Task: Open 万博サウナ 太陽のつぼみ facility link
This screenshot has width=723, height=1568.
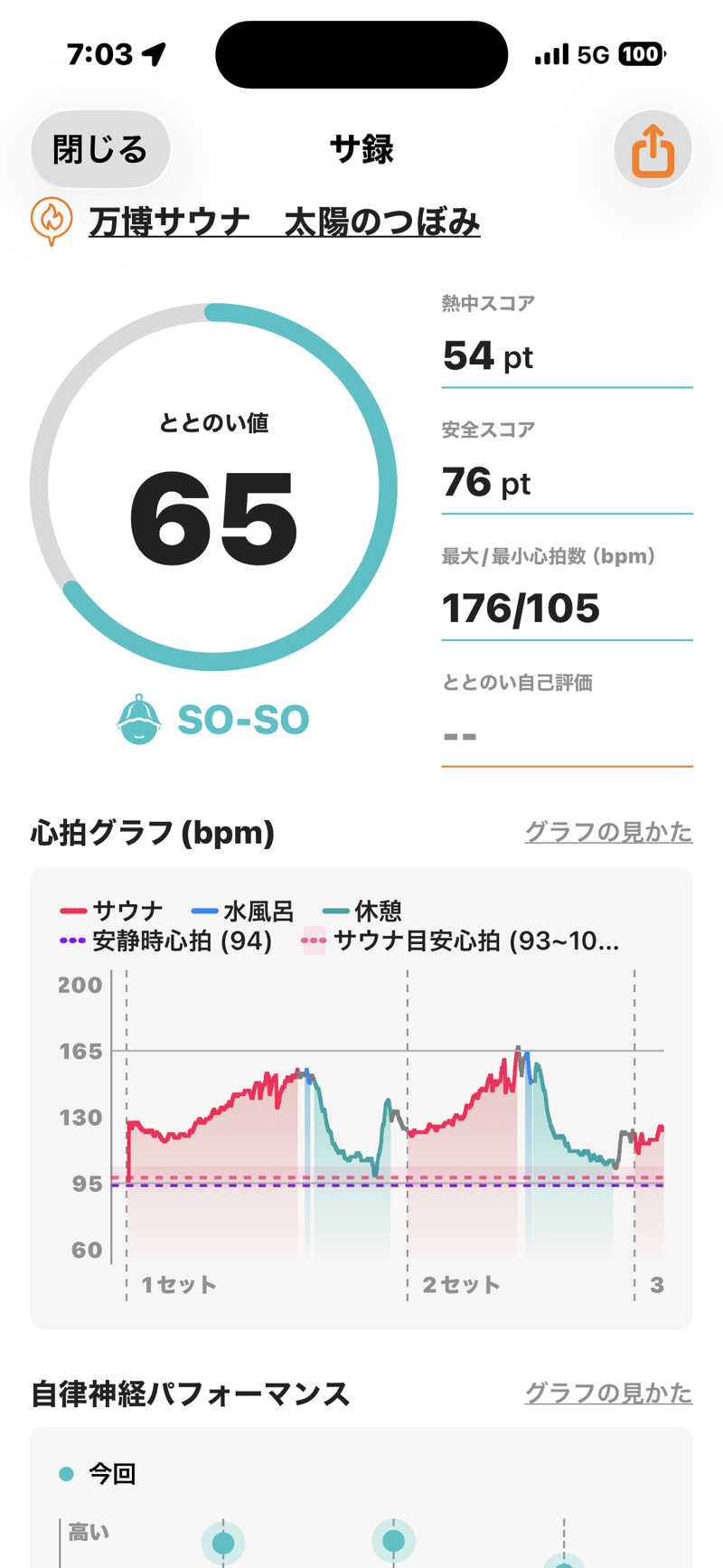Action: click(x=284, y=222)
